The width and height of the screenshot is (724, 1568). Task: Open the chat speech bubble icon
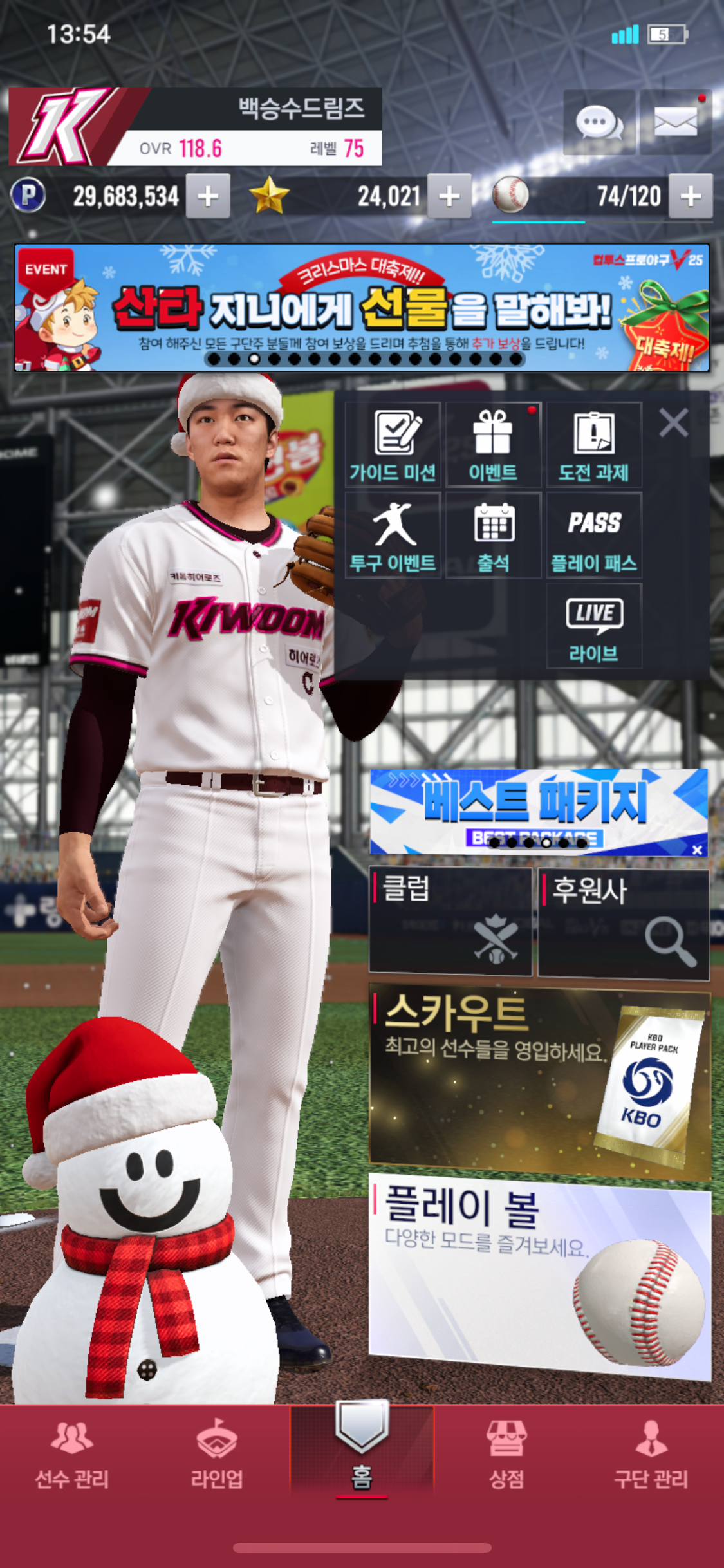[x=599, y=122]
